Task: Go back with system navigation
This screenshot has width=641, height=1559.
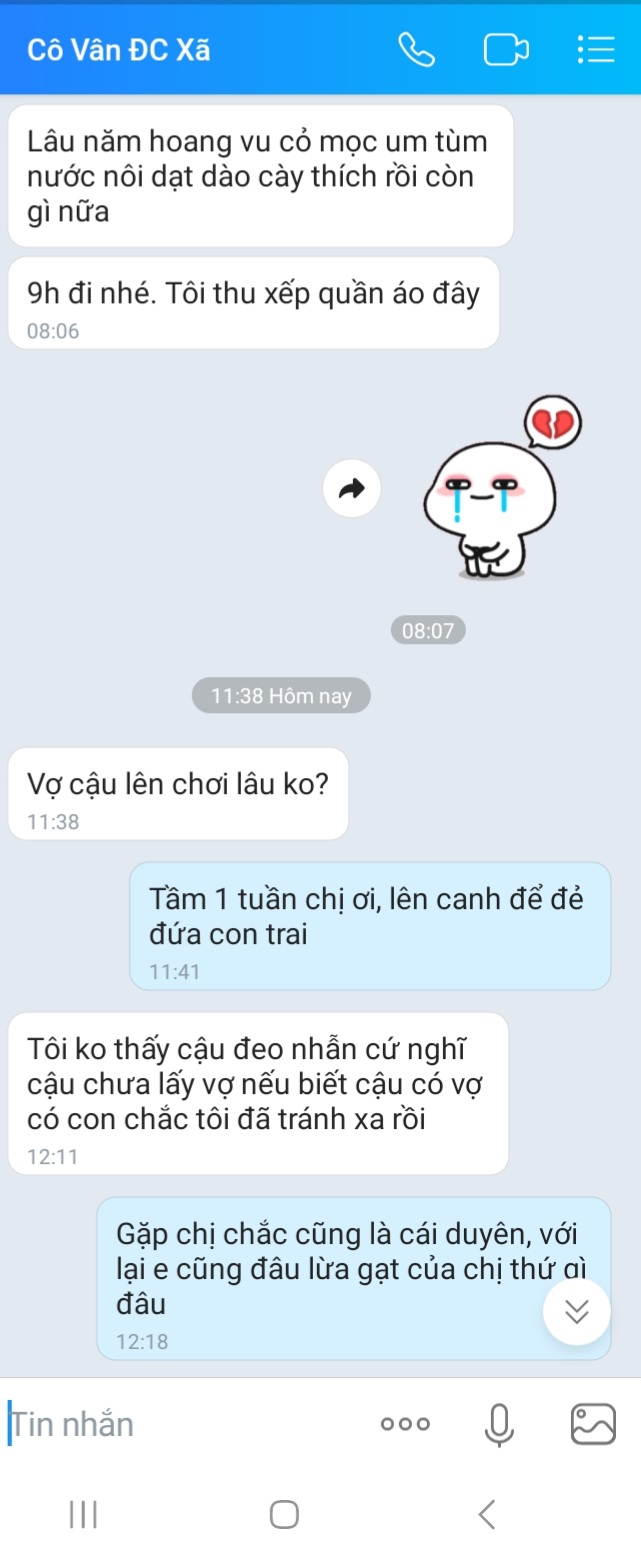Action: [487, 1514]
